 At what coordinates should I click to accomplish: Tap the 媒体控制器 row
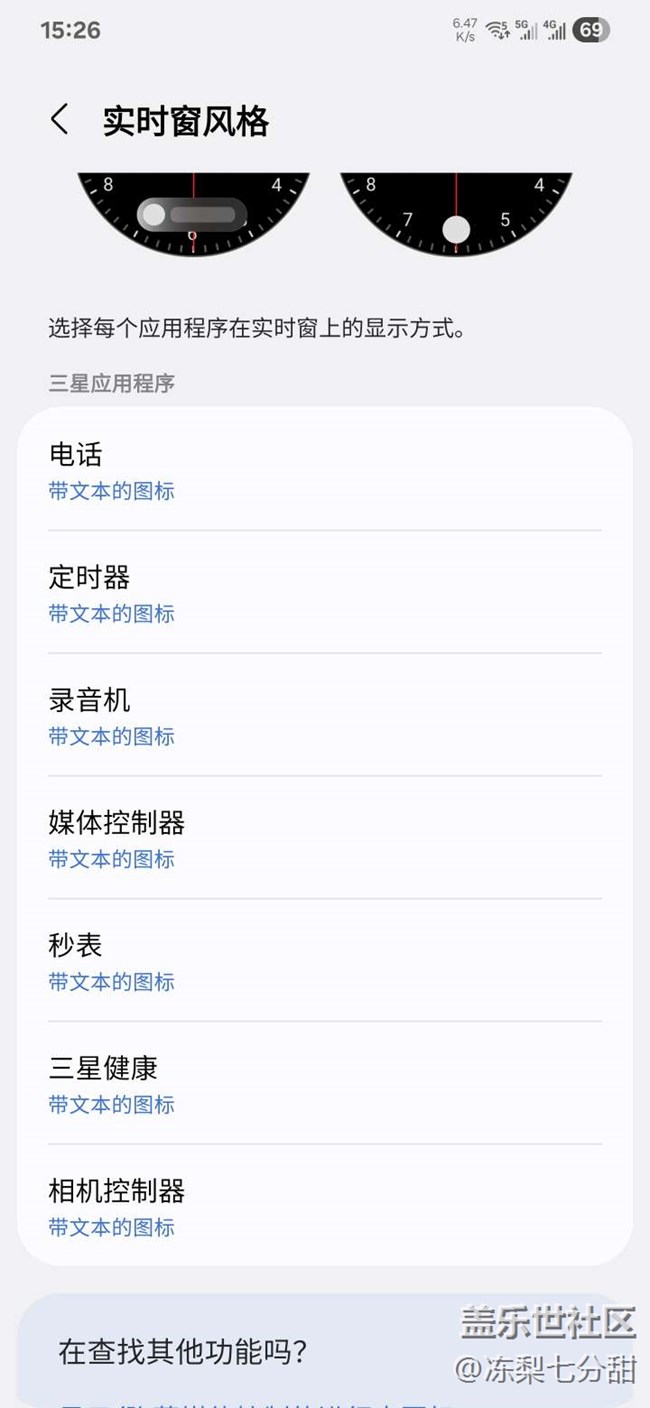tap(324, 839)
